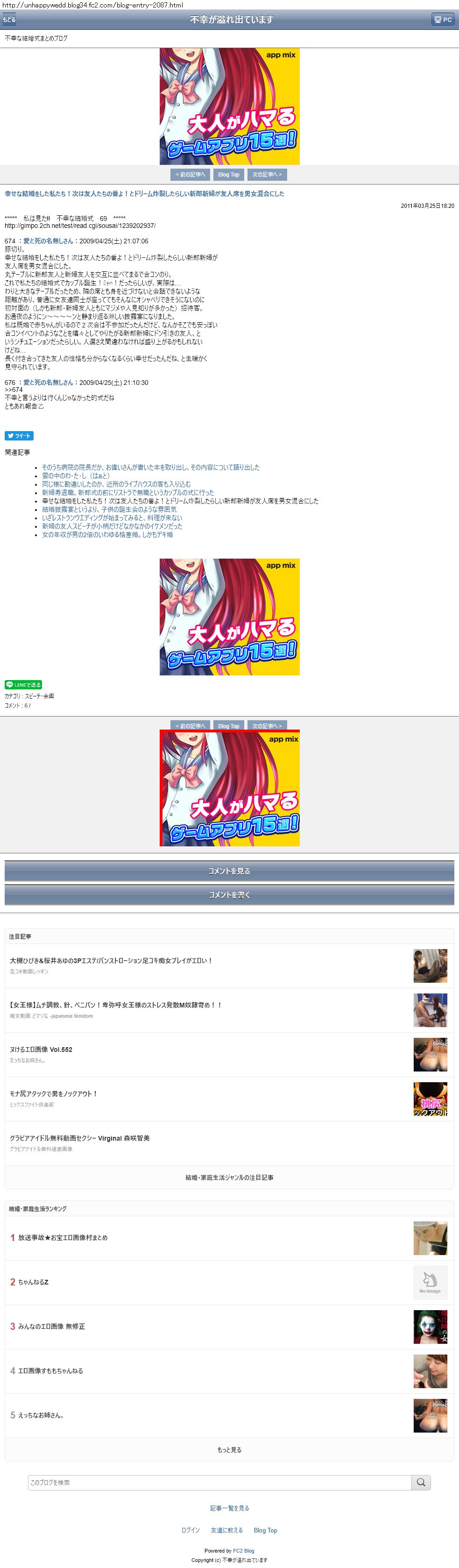Focus the このブログを検索 search field
Screen dimensions: 459x1568
tap(219, 1483)
